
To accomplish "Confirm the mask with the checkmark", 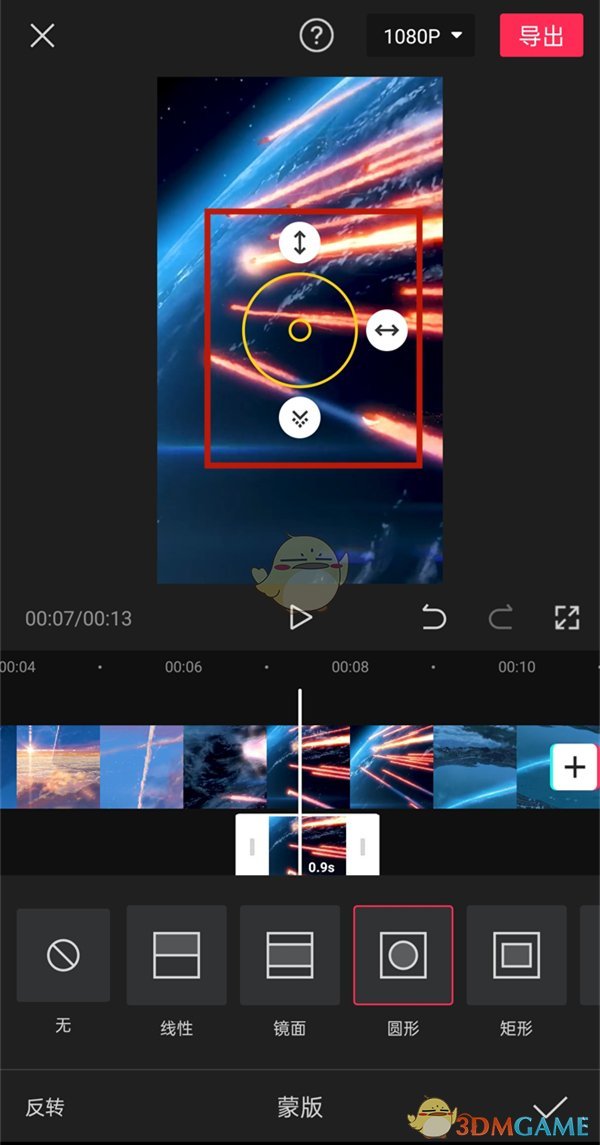I will [549, 1107].
